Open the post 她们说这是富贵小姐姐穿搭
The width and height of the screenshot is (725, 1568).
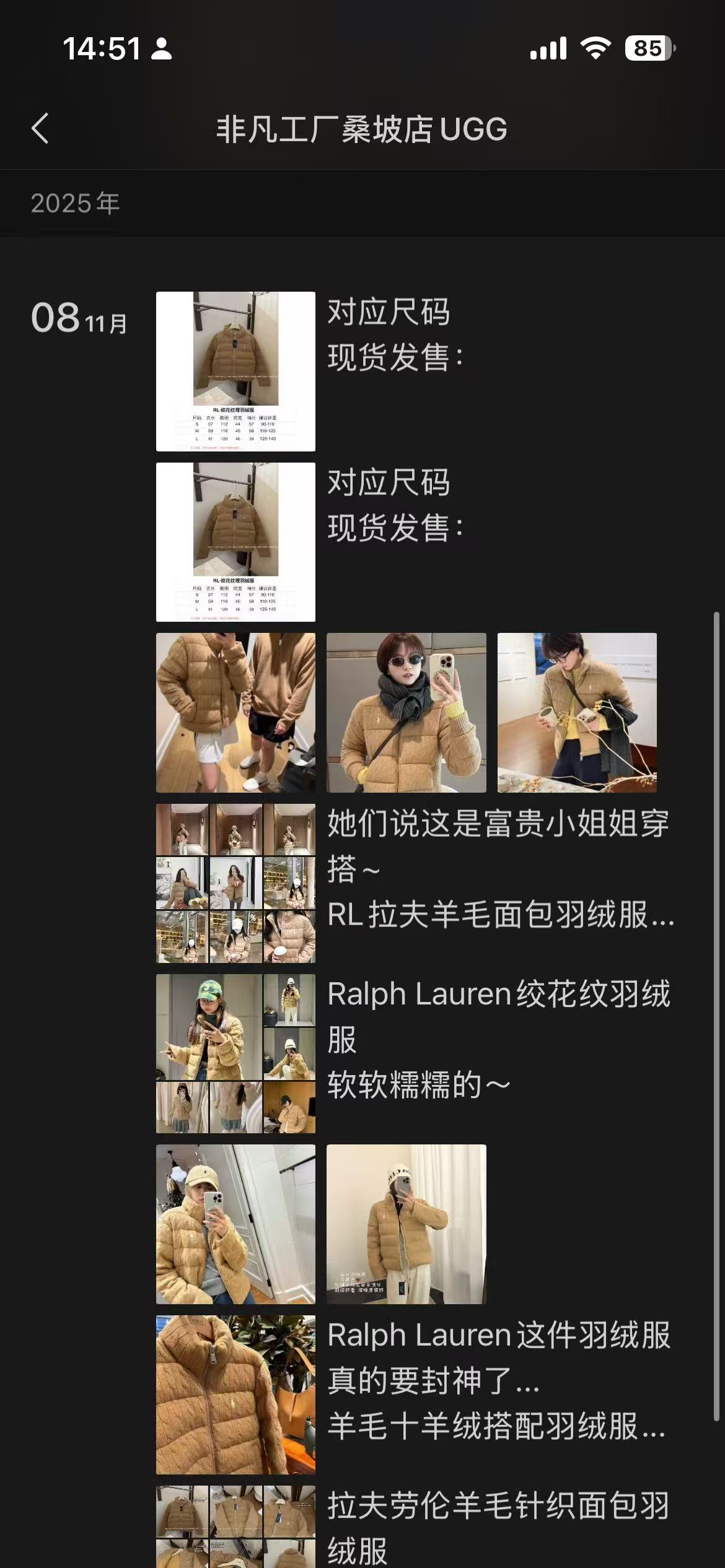pos(499,869)
